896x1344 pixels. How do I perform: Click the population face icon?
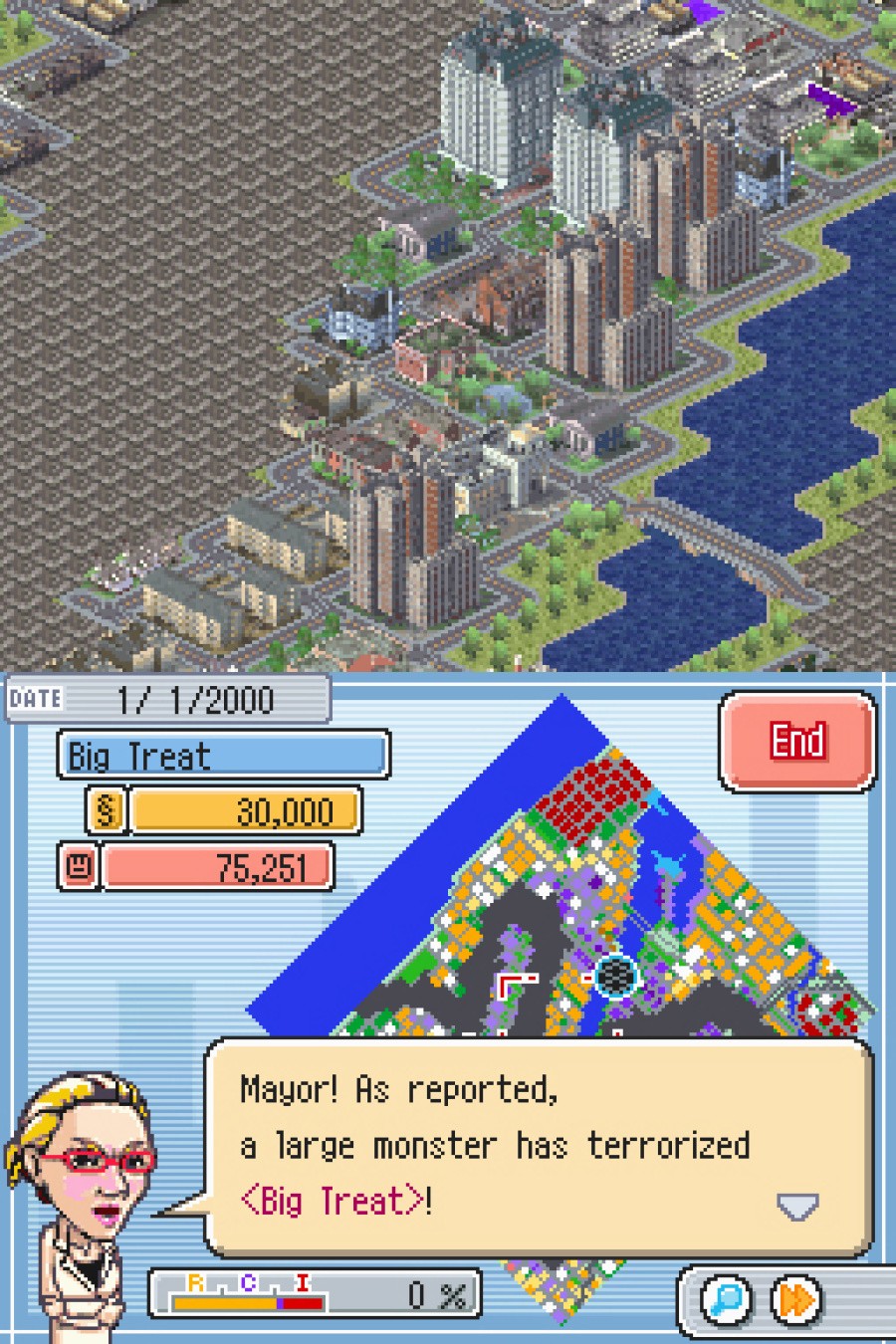[x=80, y=867]
